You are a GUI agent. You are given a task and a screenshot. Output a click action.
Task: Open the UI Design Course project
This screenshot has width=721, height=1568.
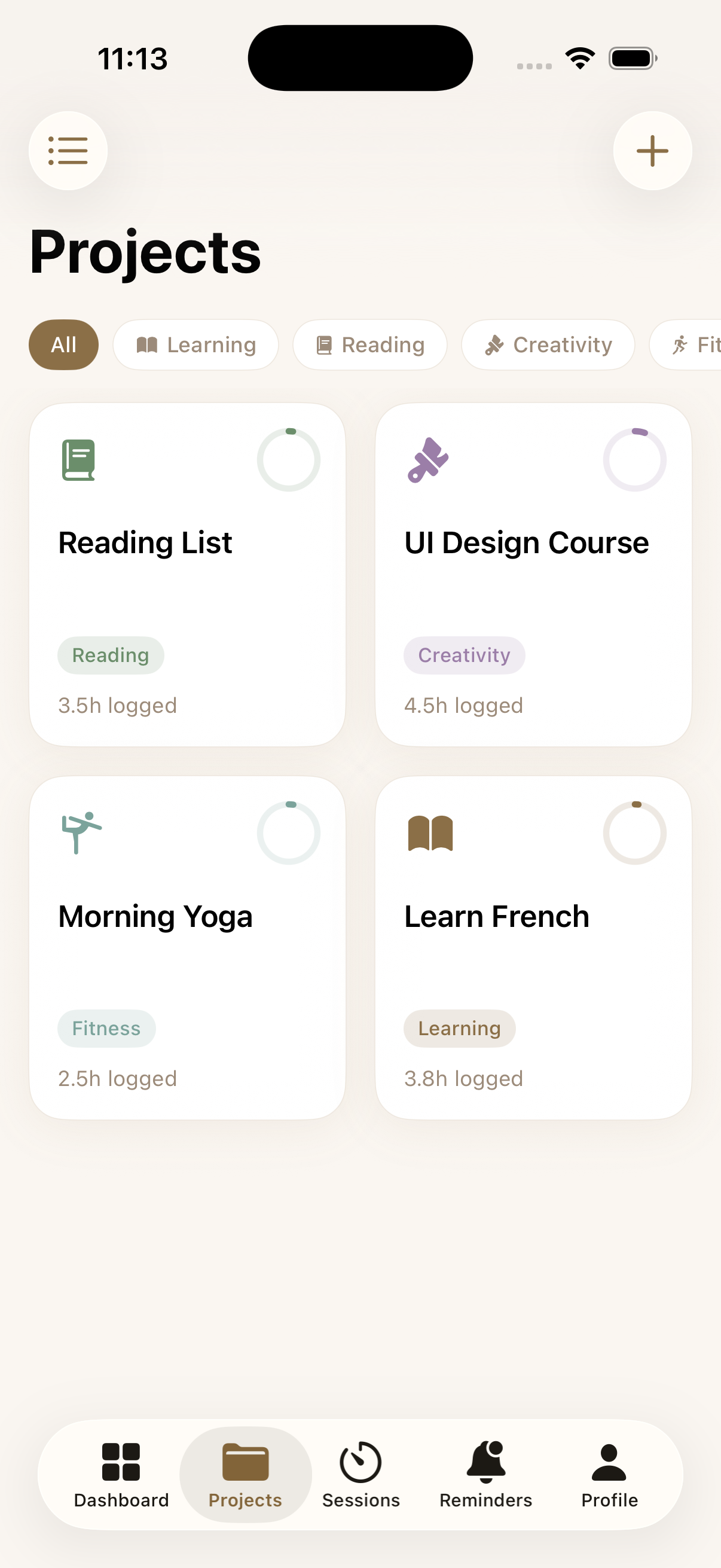point(533,574)
